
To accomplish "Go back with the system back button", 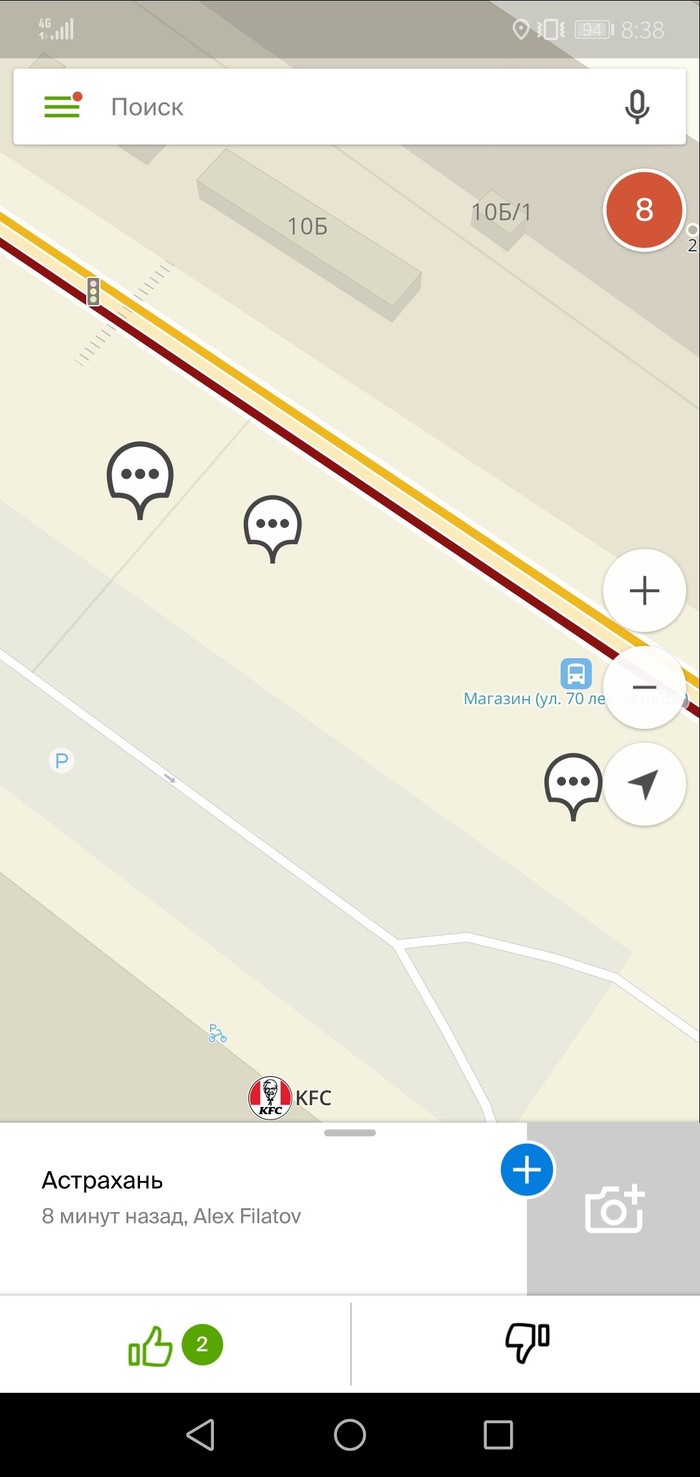I will [201, 1435].
